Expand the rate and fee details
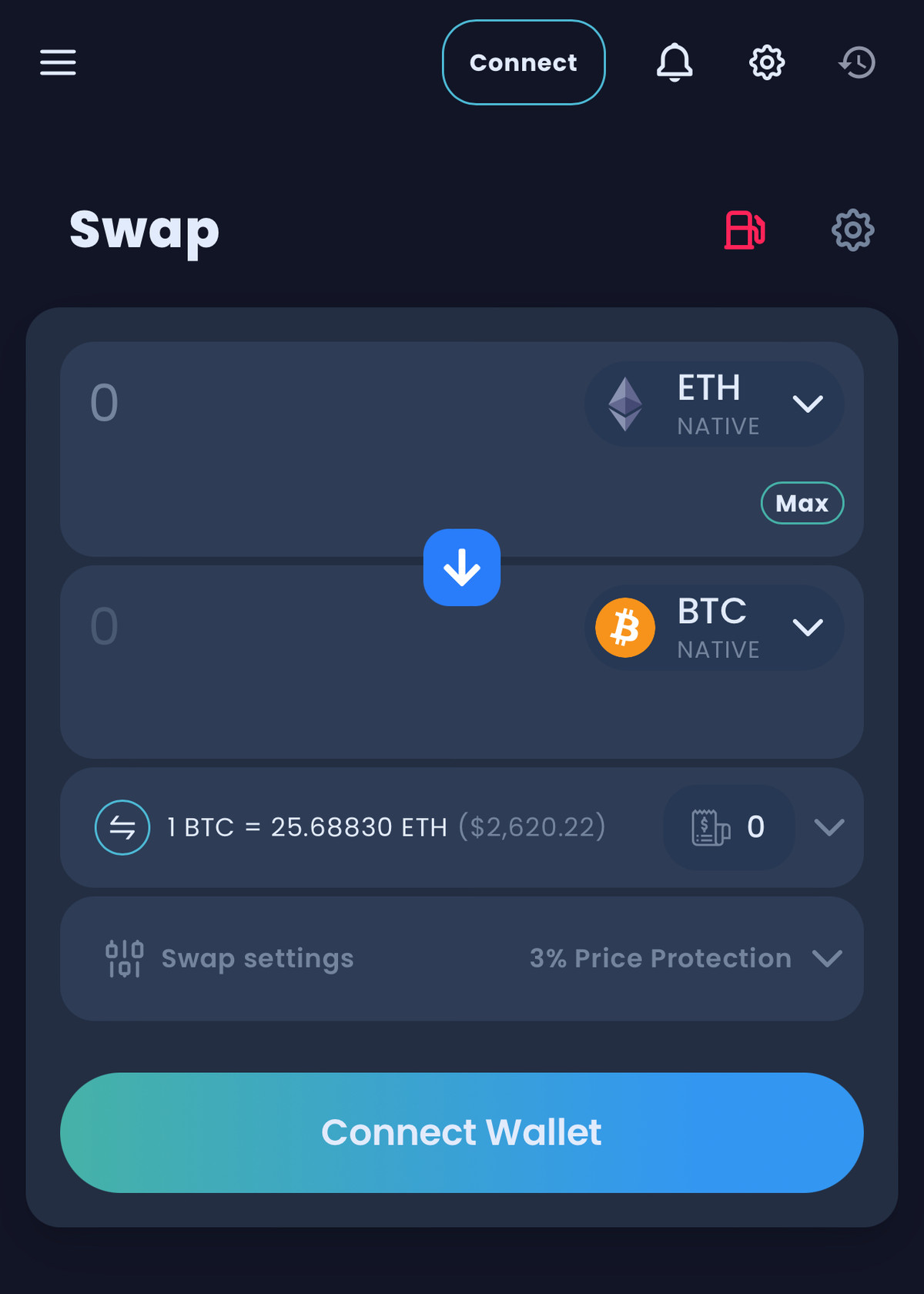 pos(829,827)
